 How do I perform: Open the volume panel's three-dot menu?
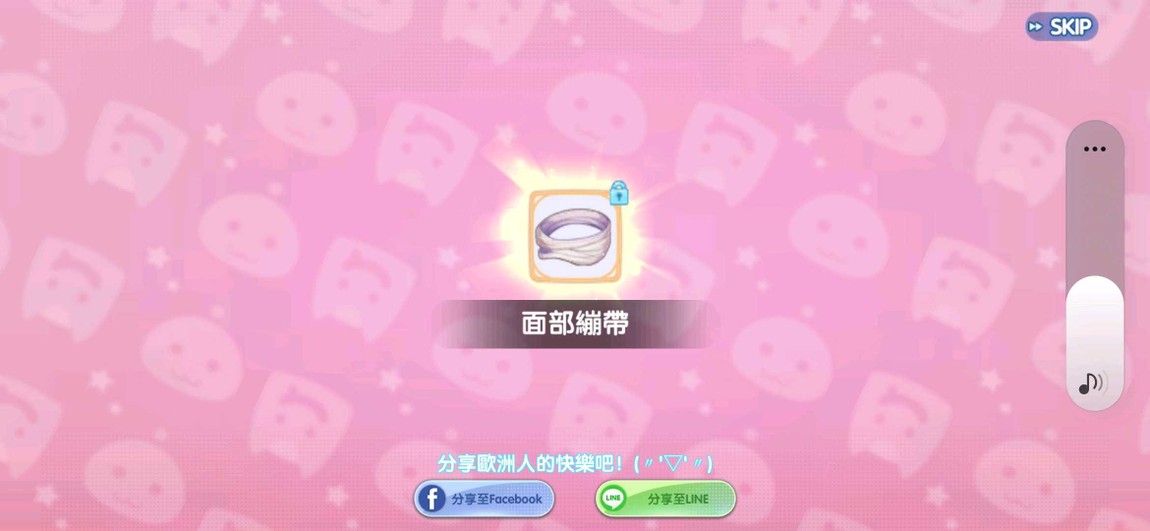tap(1094, 149)
